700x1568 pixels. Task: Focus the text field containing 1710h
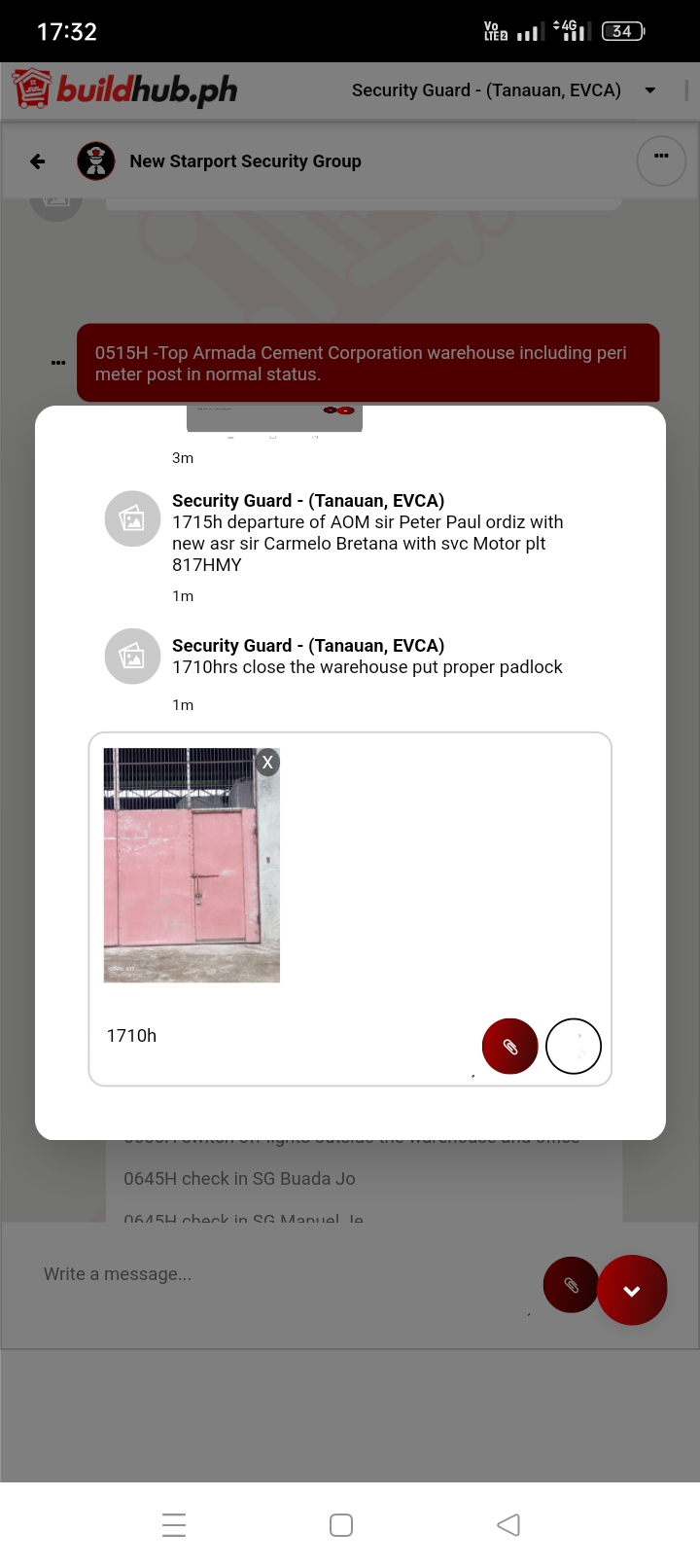tap(282, 1036)
